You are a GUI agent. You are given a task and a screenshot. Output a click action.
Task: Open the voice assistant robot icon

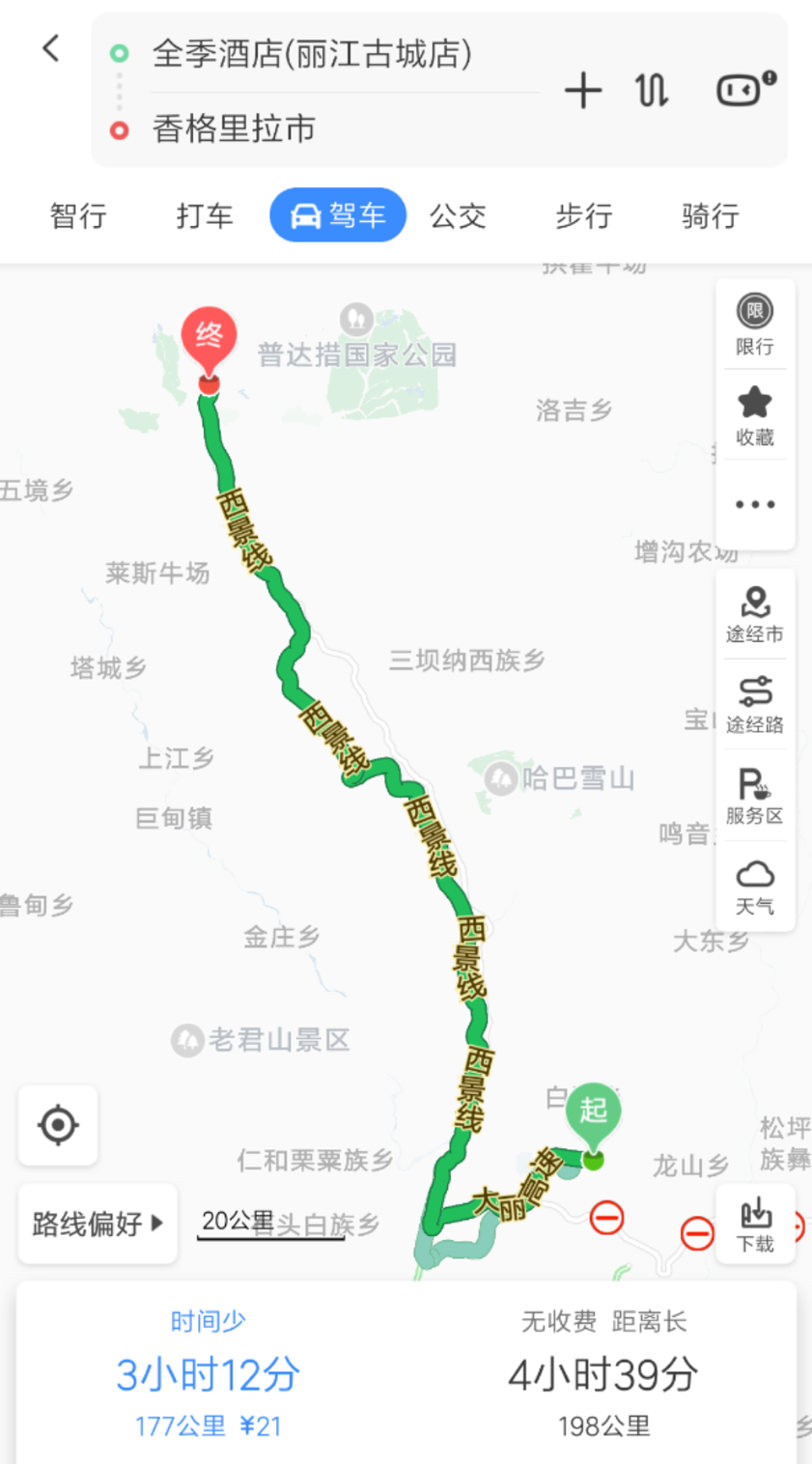(746, 90)
